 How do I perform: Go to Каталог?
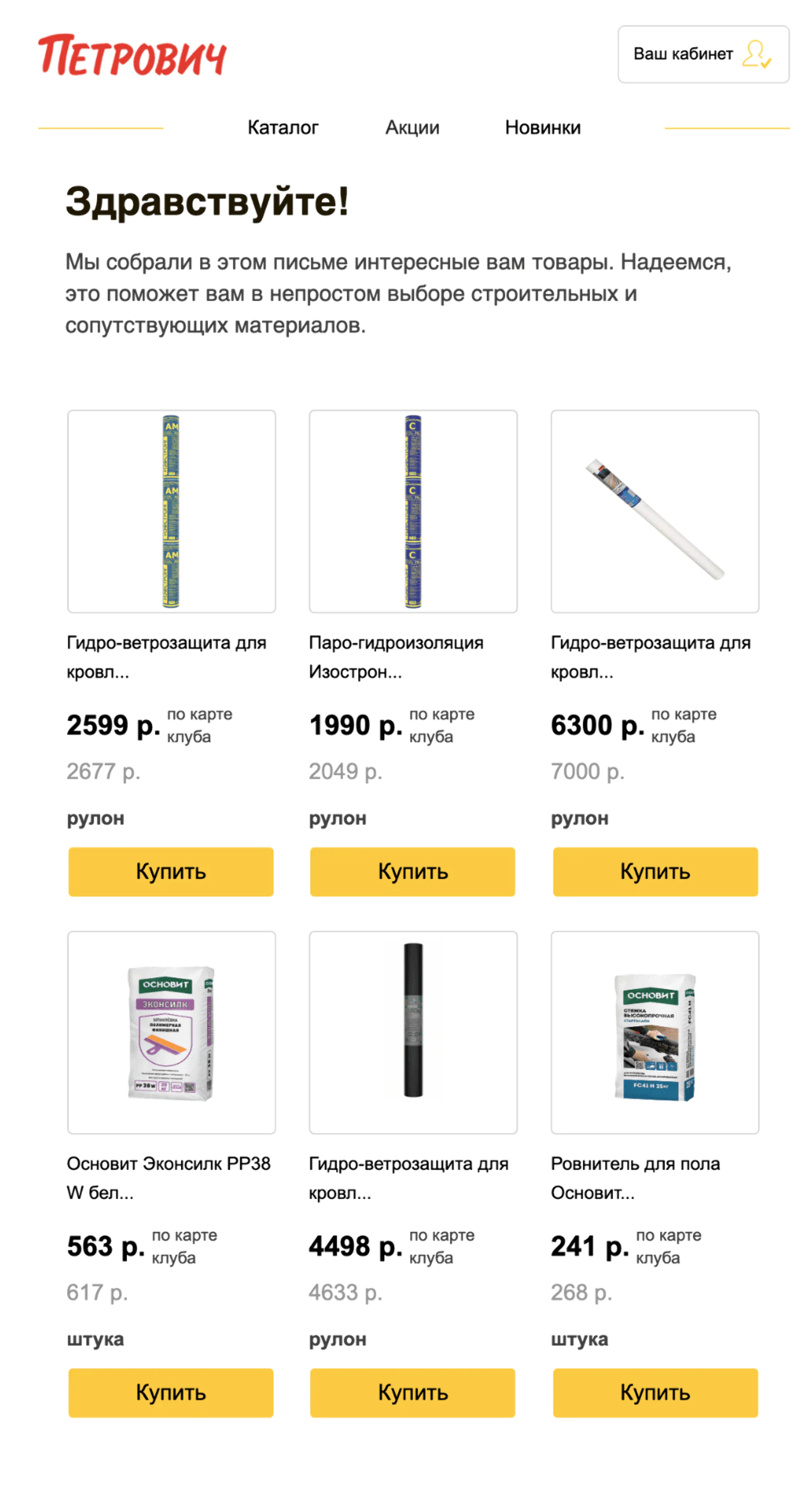(282, 128)
